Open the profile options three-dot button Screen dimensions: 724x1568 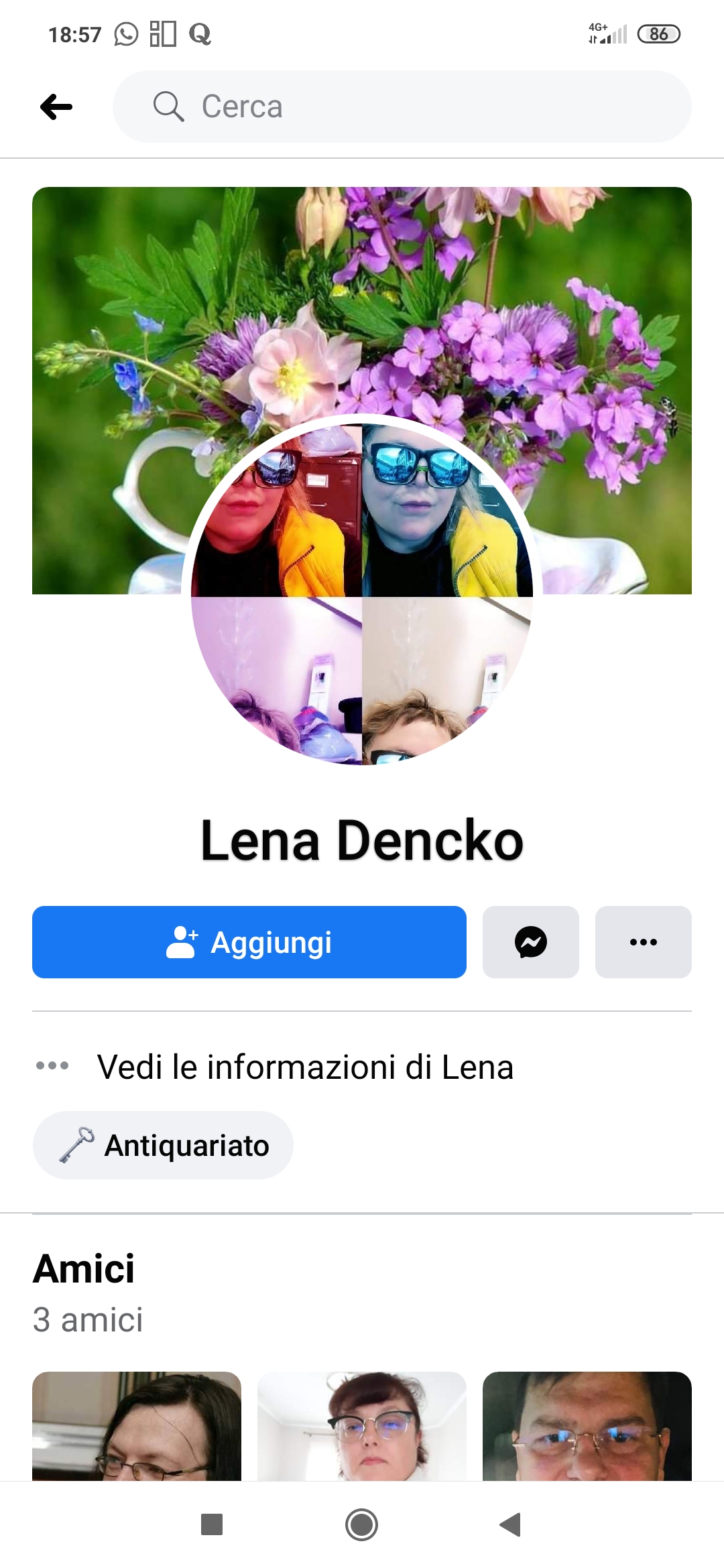click(x=644, y=942)
